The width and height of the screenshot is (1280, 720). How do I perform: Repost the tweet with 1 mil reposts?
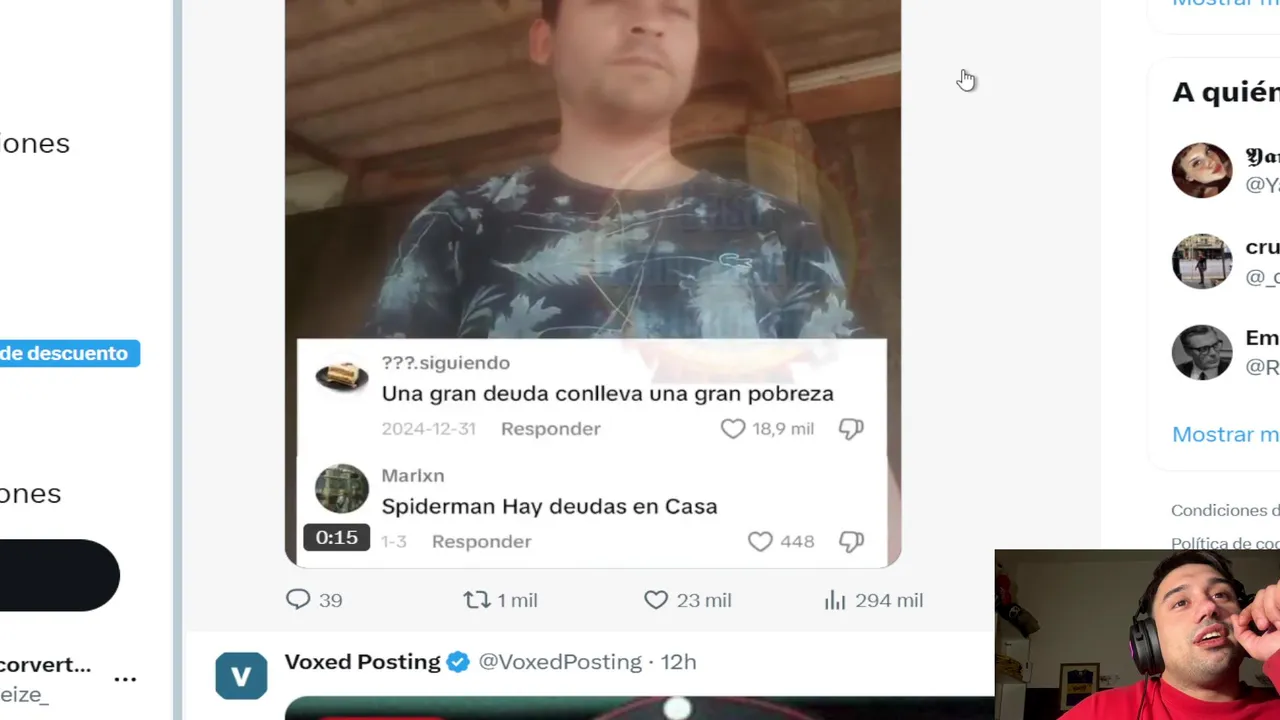tap(477, 600)
